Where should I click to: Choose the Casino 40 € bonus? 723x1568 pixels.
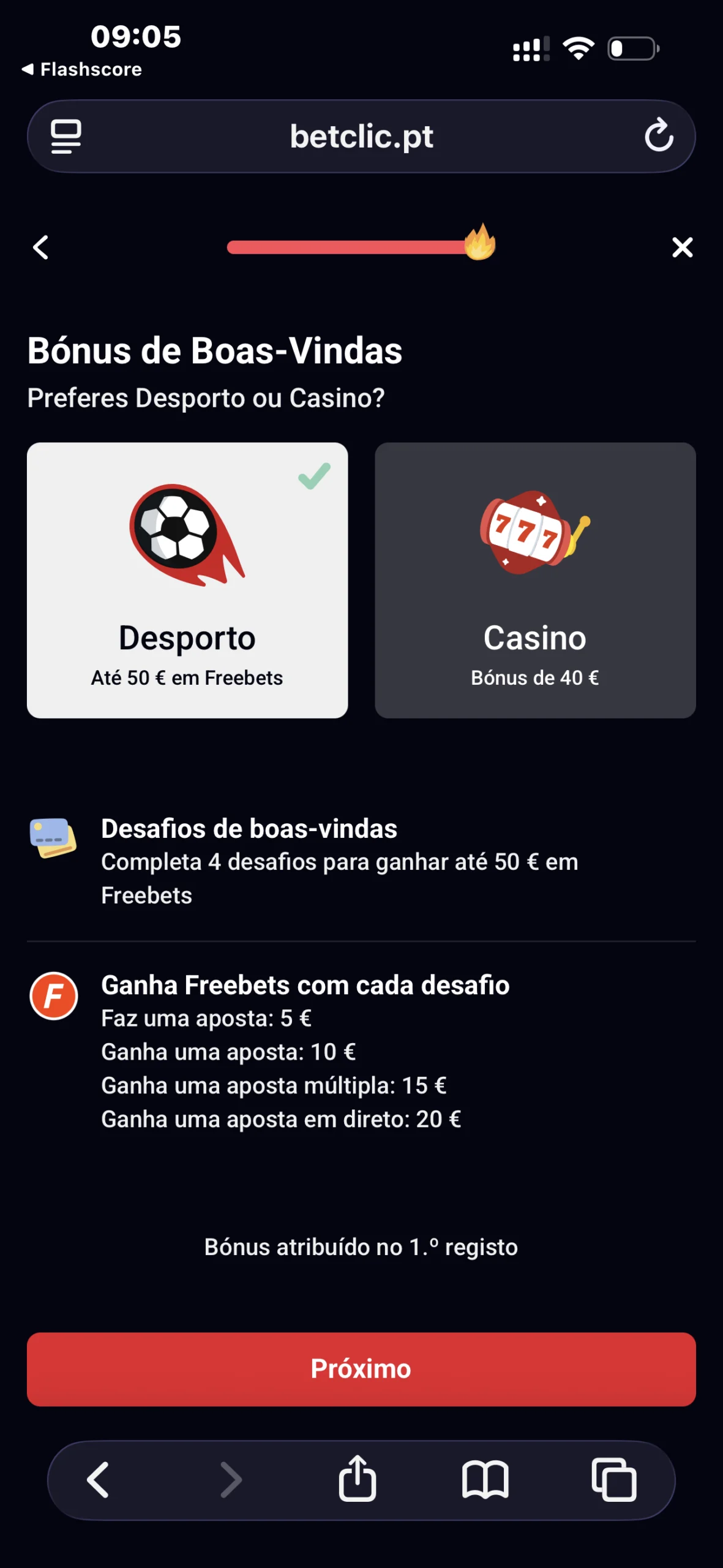(535, 580)
